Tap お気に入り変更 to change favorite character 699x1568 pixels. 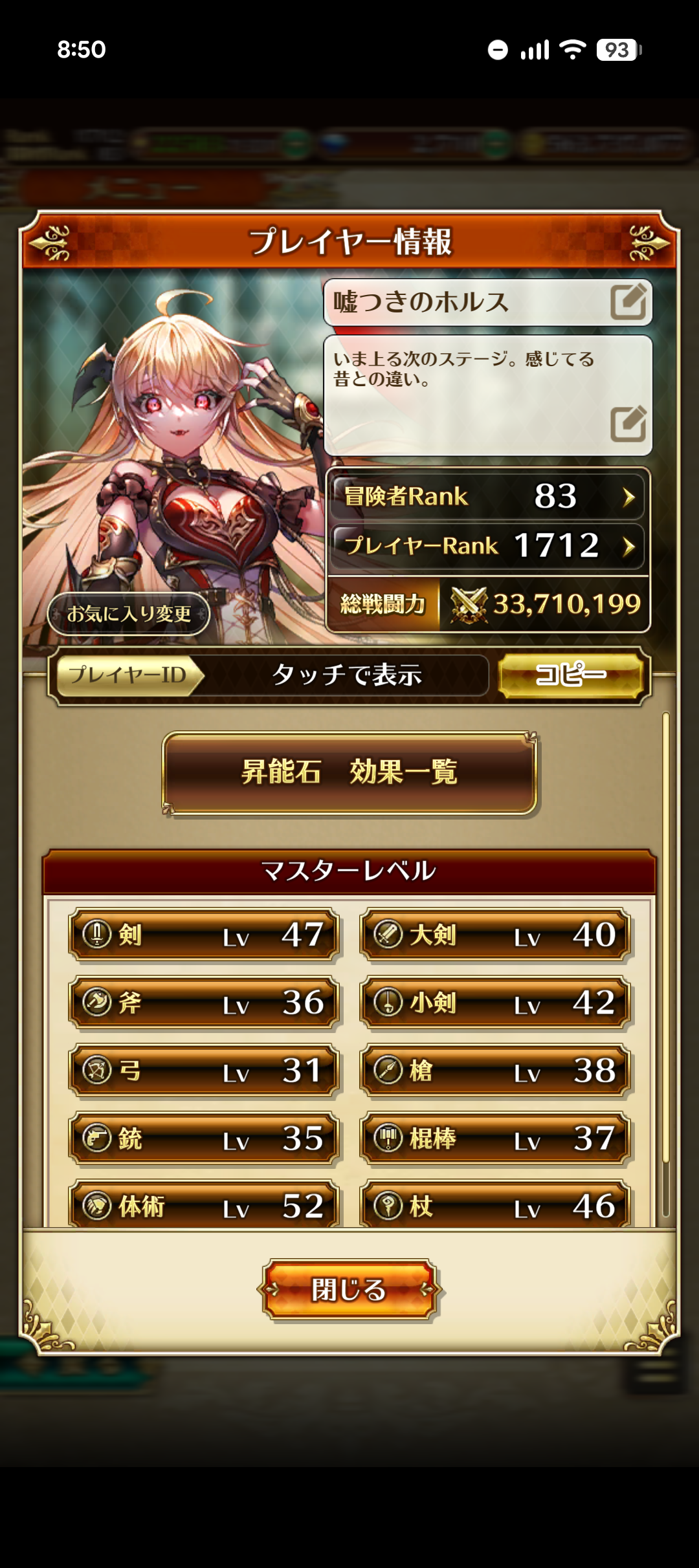(x=129, y=613)
